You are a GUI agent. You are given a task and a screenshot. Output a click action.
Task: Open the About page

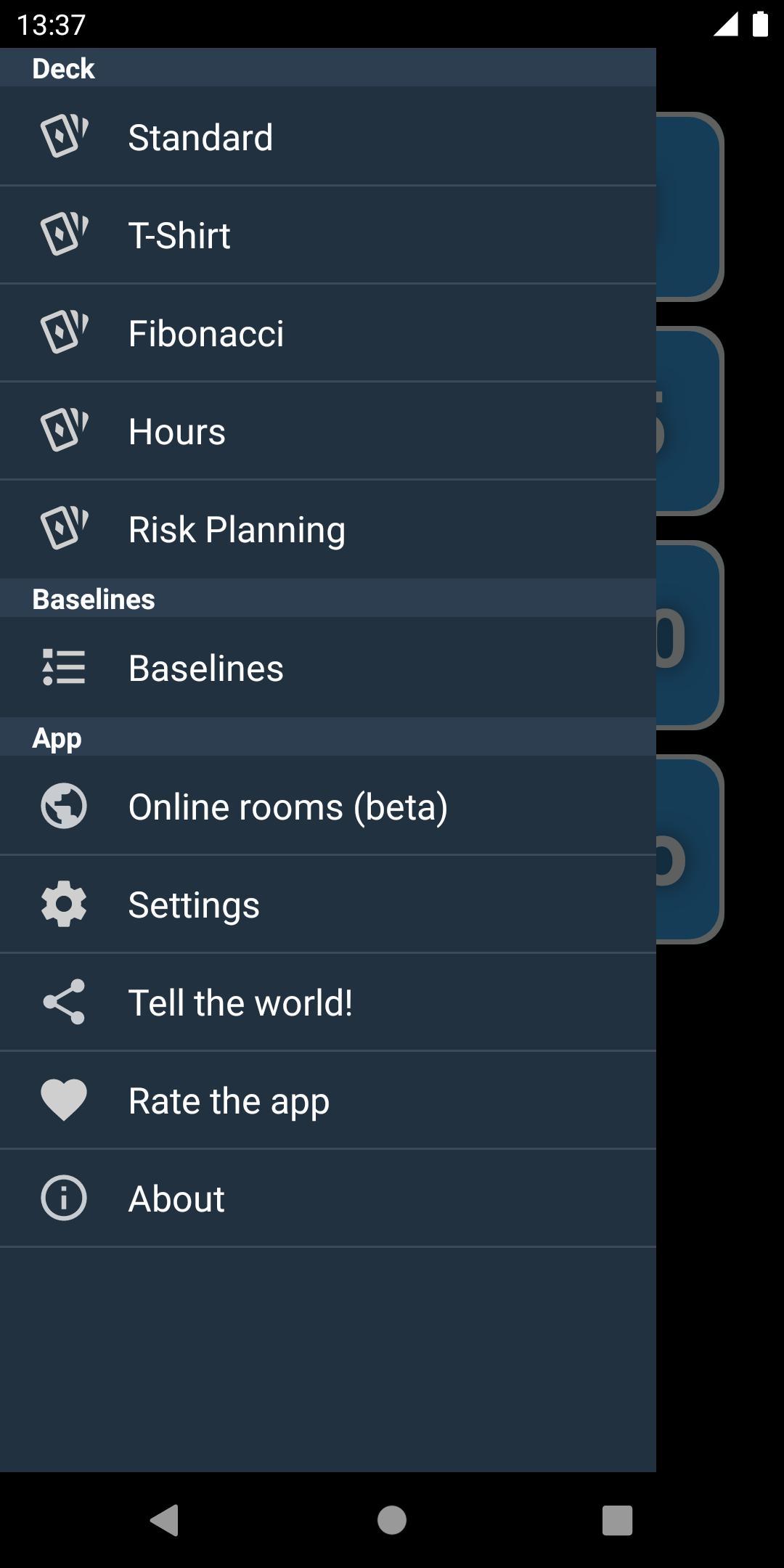pyautogui.click(x=328, y=1198)
